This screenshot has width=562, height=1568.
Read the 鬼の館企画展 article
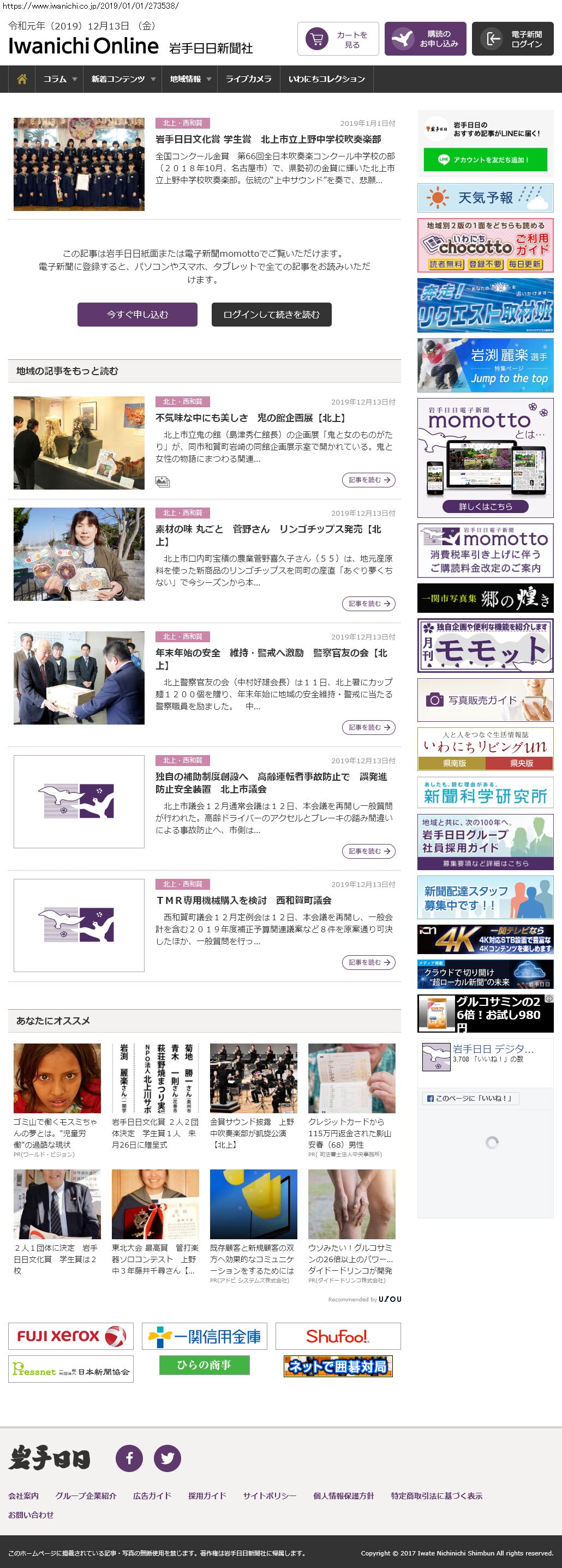coord(251,418)
